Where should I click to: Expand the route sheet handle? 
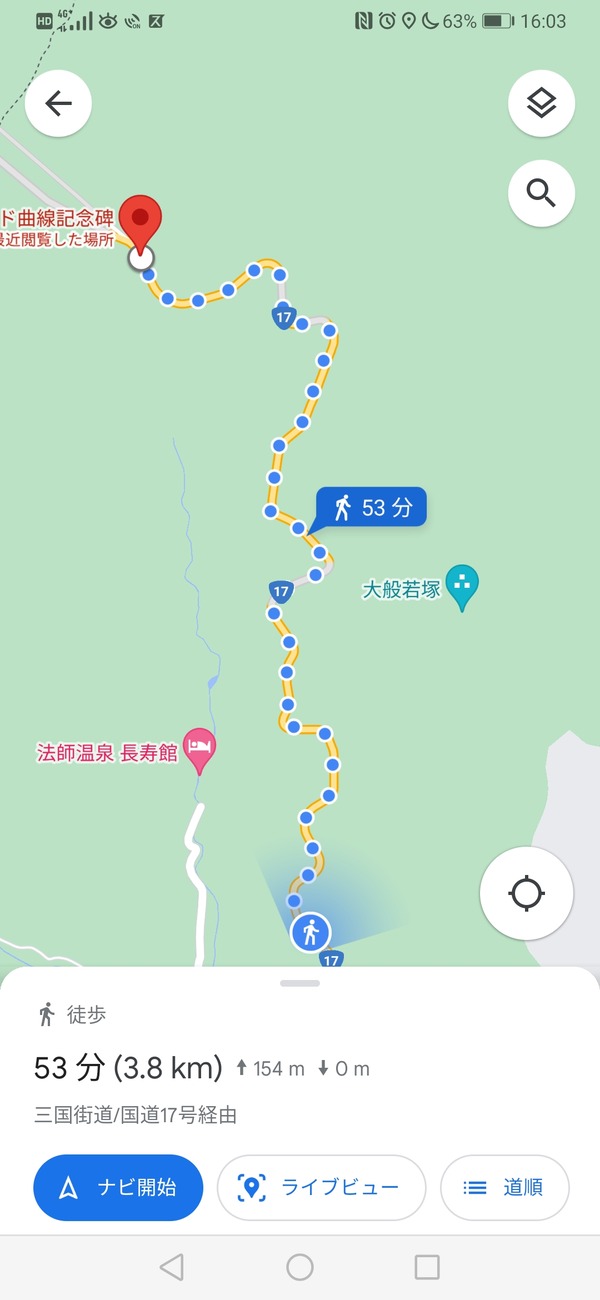[x=300, y=983]
